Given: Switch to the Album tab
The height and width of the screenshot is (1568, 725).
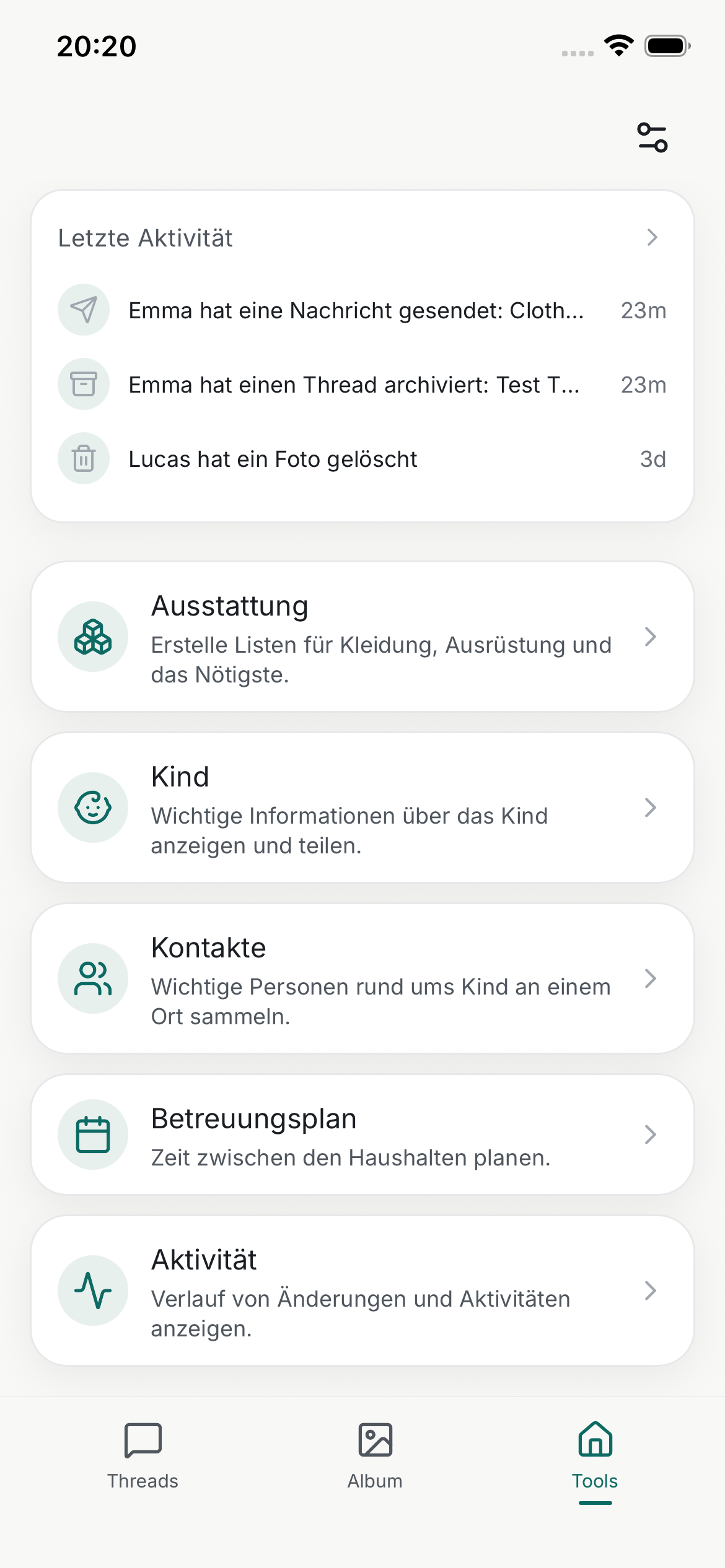Looking at the screenshot, I should point(375,1455).
